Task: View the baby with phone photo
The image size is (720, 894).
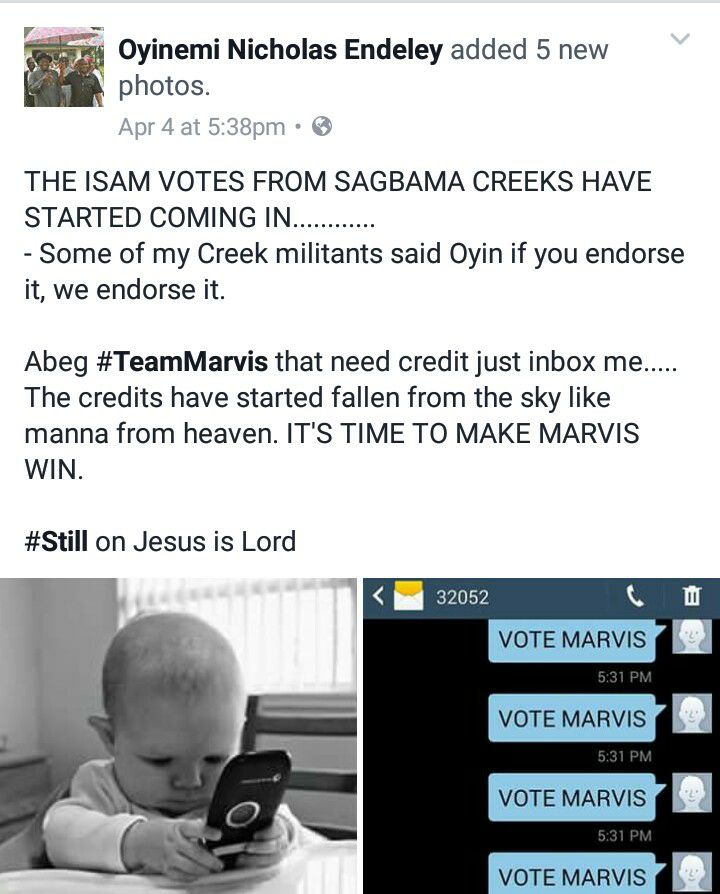Action: coord(178,736)
